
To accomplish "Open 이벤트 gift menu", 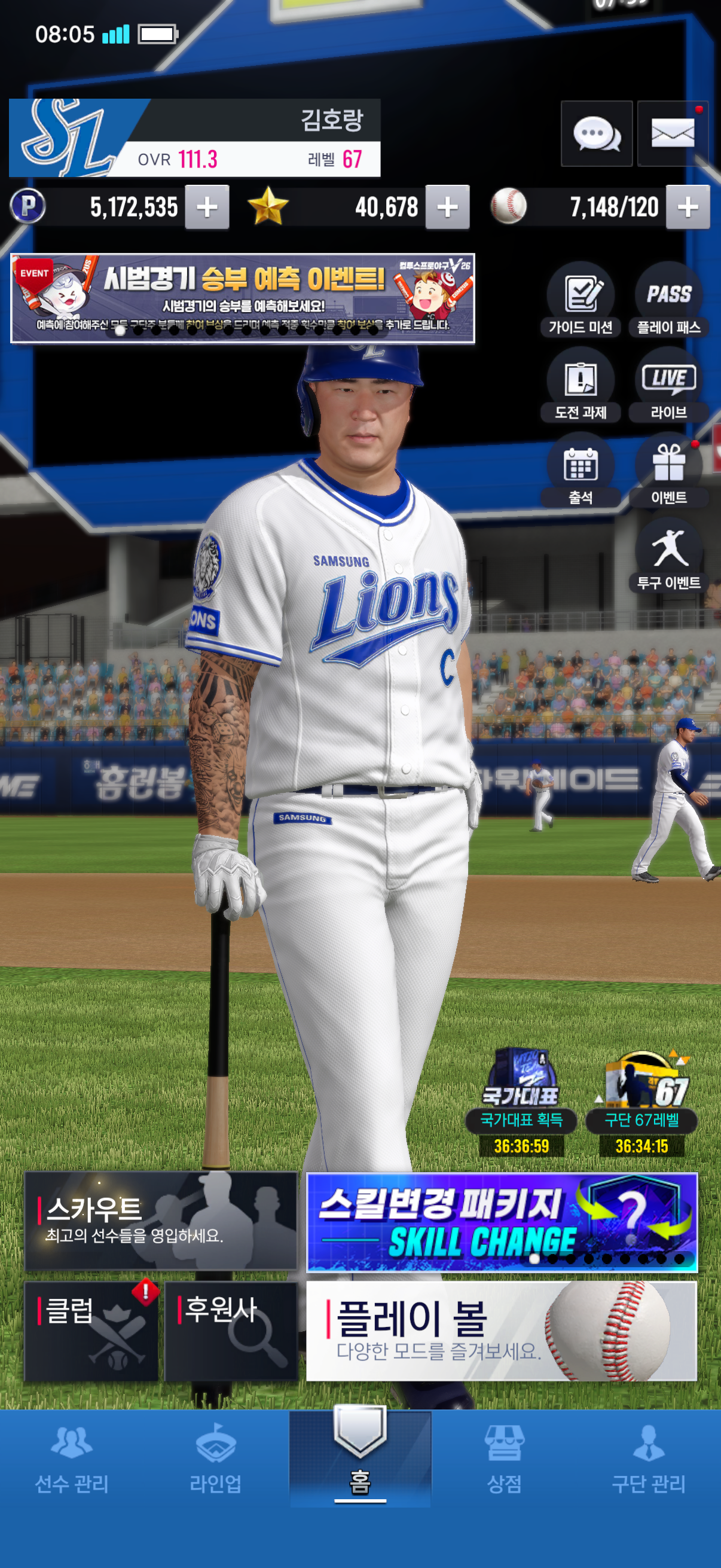I will (668, 471).
